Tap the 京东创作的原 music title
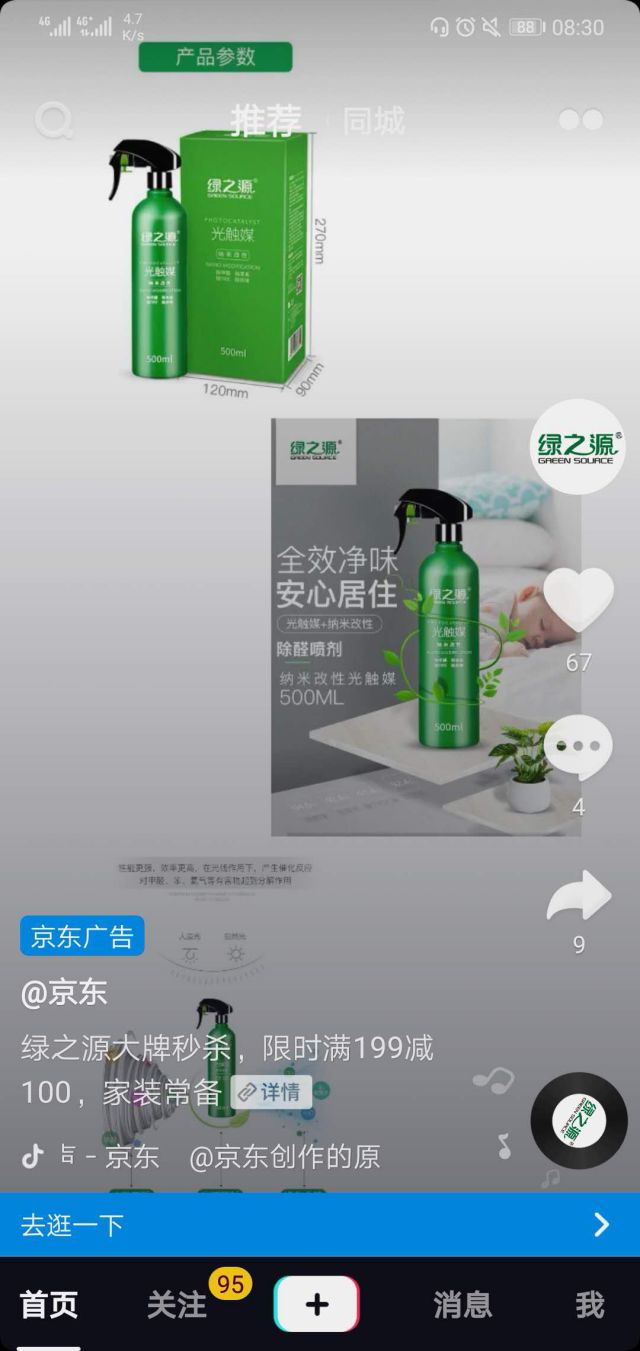Image resolution: width=640 pixels, height=1351 pixels. [284, 1157]
